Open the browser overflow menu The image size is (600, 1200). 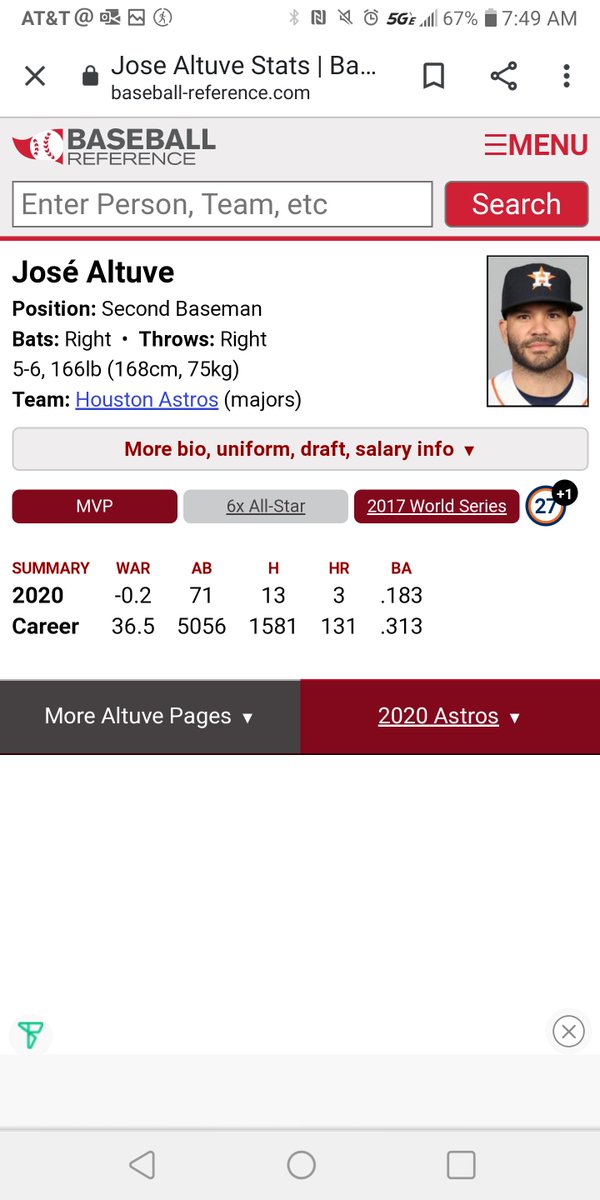click(x=566, y=76)
